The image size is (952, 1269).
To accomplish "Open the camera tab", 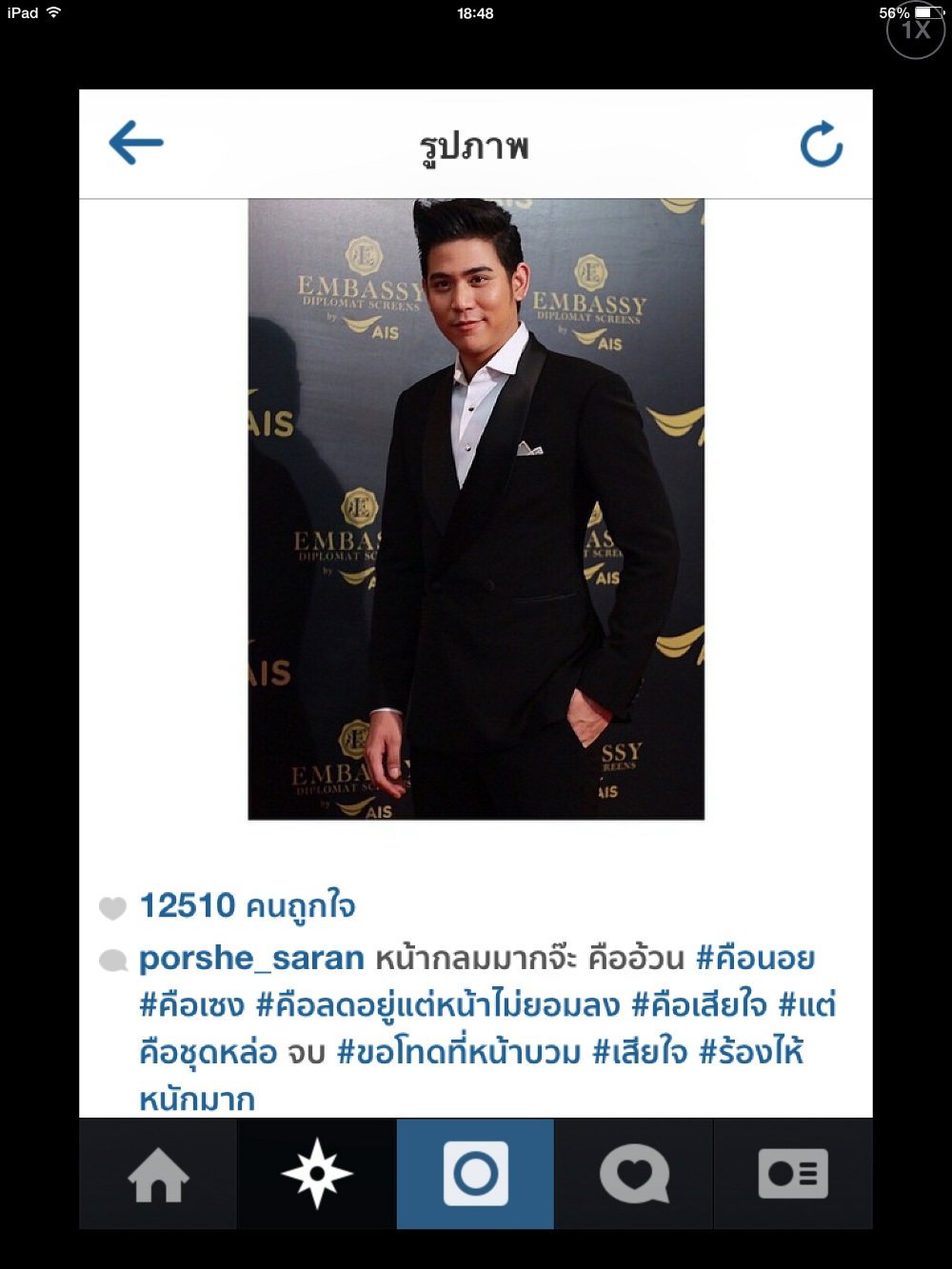I will pyautogui.click(x=475, y=1175).
